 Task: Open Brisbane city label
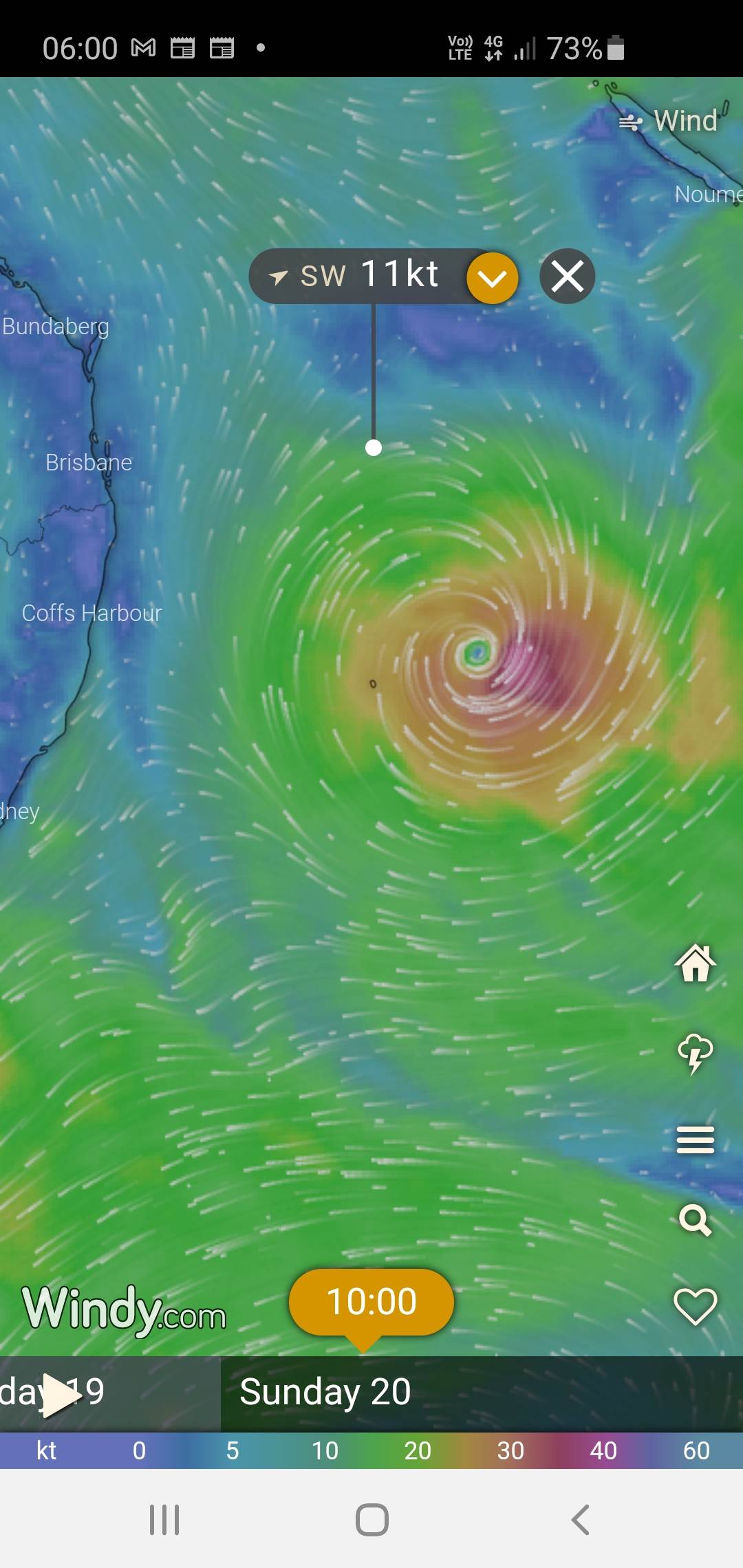tap(89, 463)
